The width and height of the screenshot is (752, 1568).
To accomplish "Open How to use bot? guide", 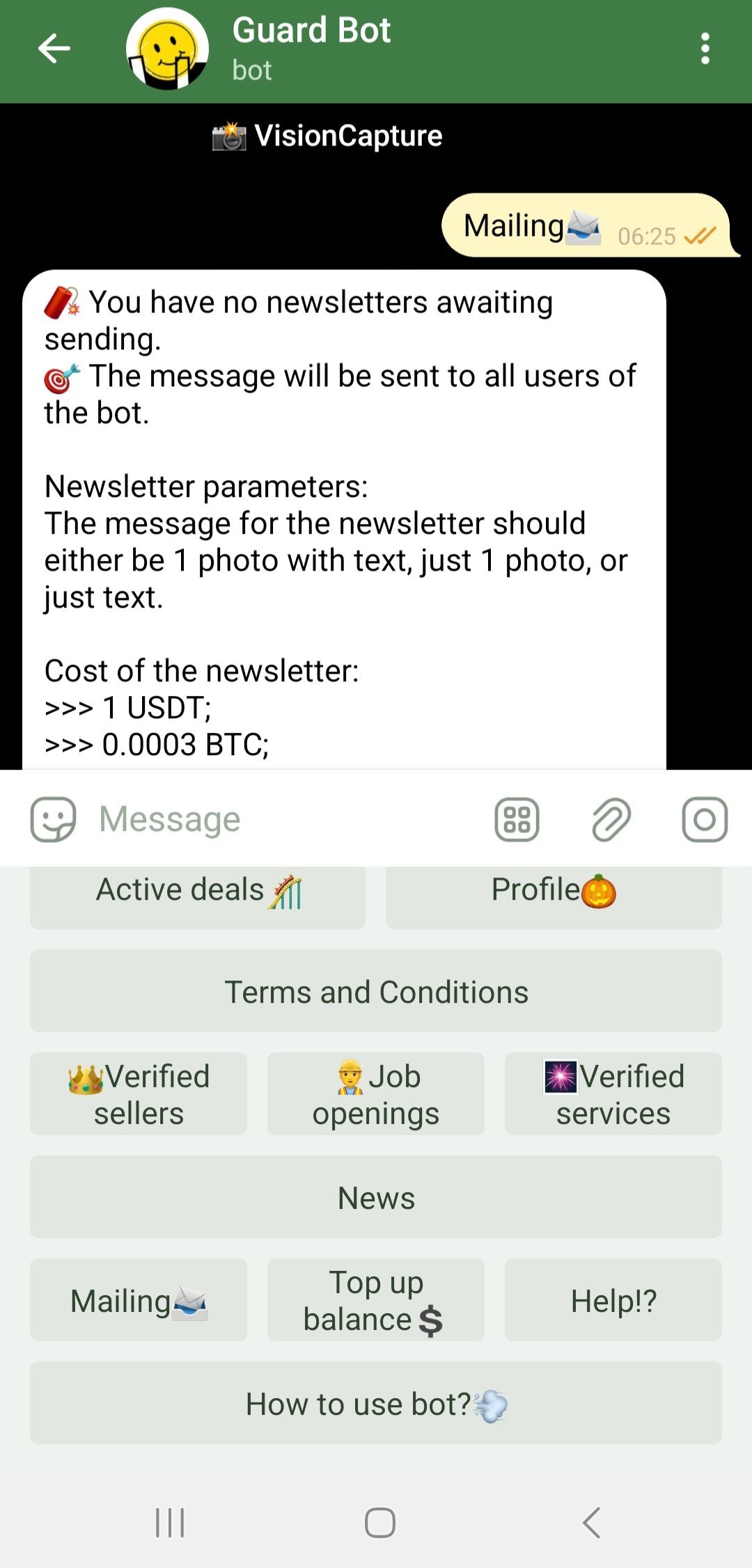I will coord(376,1403).
